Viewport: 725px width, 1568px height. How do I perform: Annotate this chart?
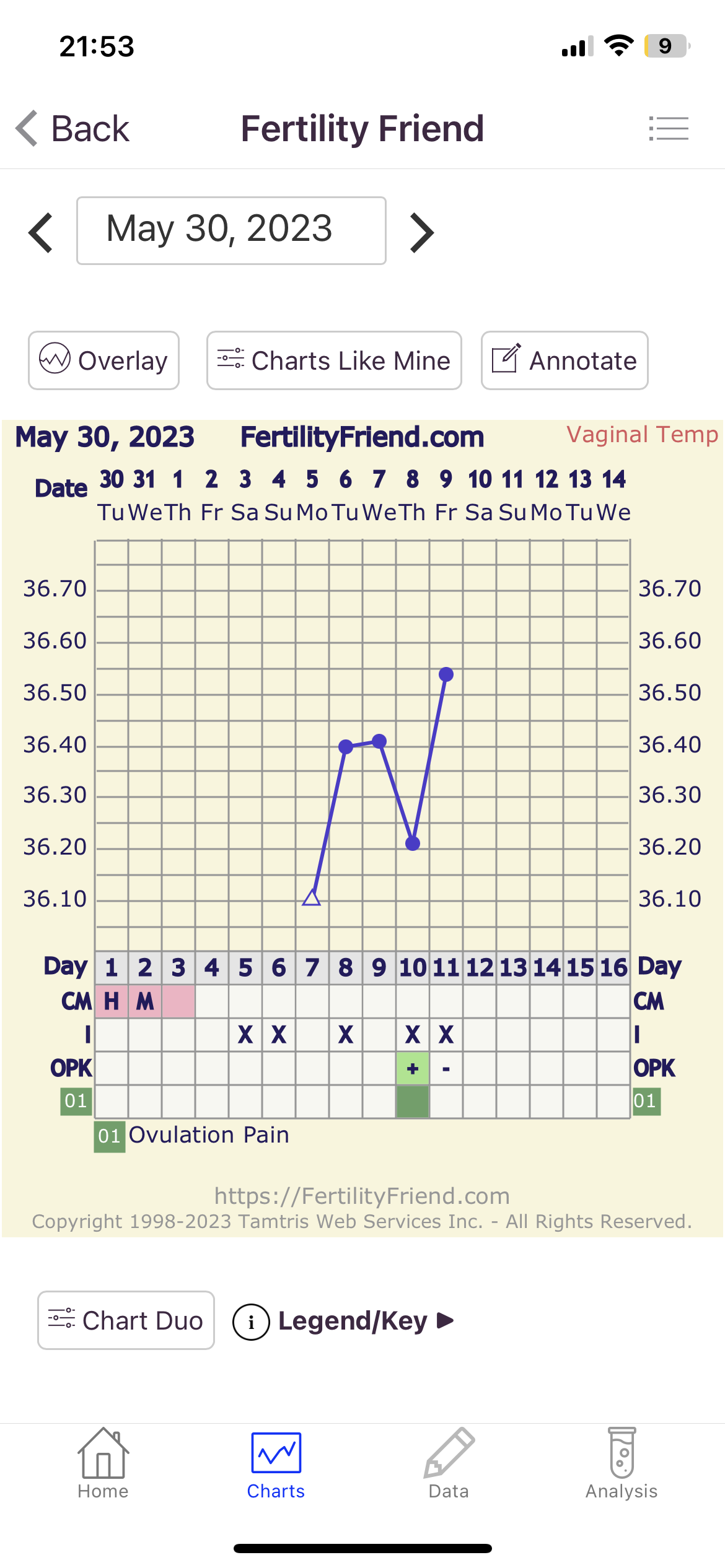[x=565, y=360]
